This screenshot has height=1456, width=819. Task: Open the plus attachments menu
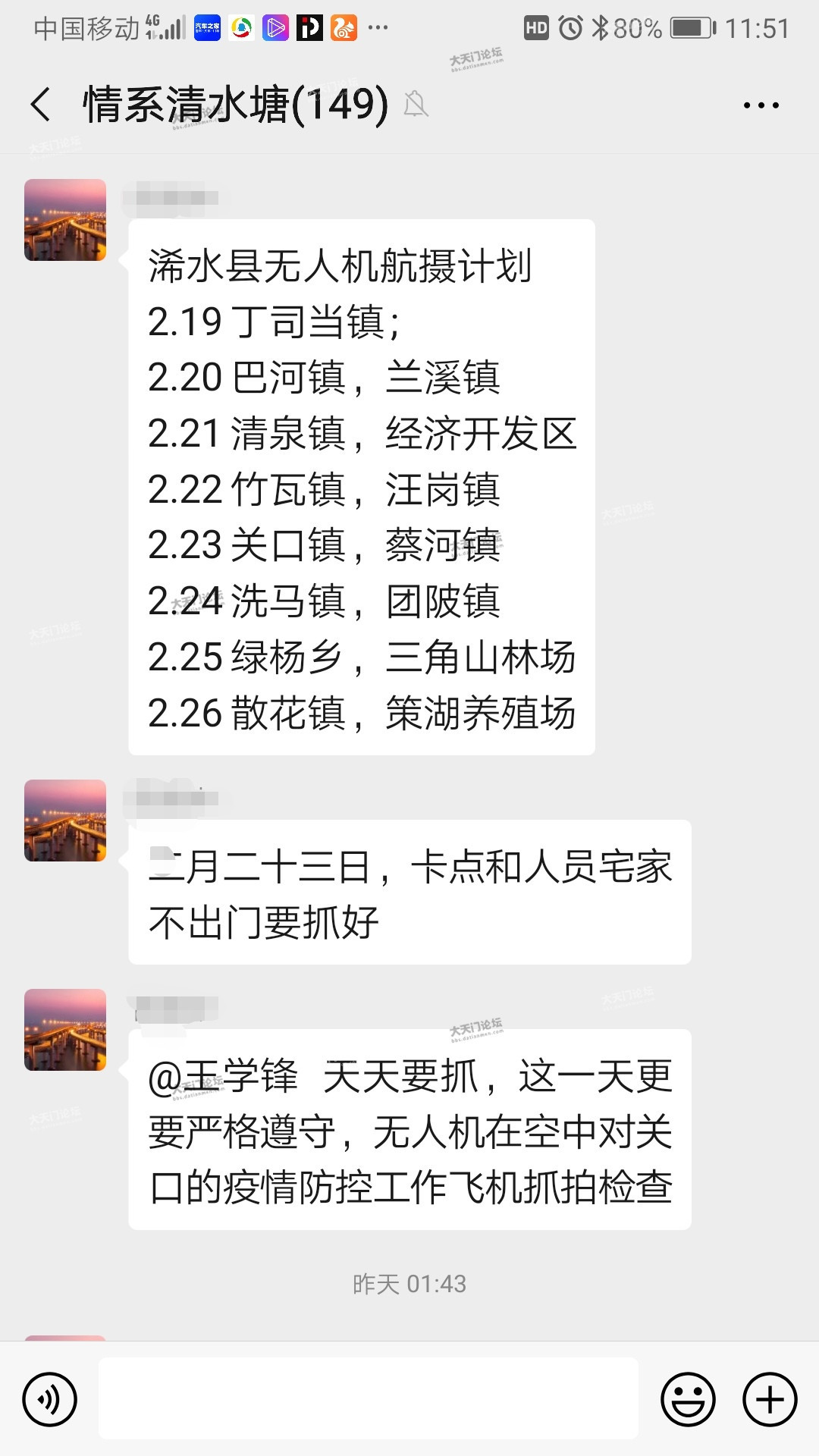(770, 1399)
